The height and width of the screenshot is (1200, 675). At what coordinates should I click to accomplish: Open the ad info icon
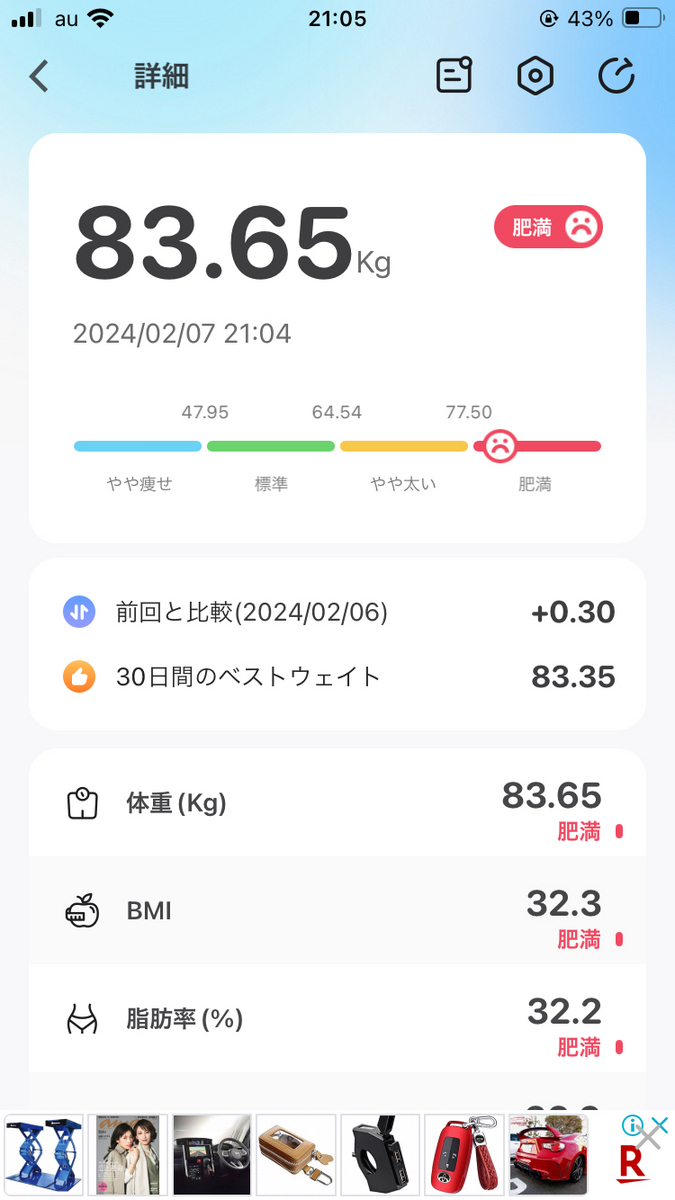[x=631, y=1125]
